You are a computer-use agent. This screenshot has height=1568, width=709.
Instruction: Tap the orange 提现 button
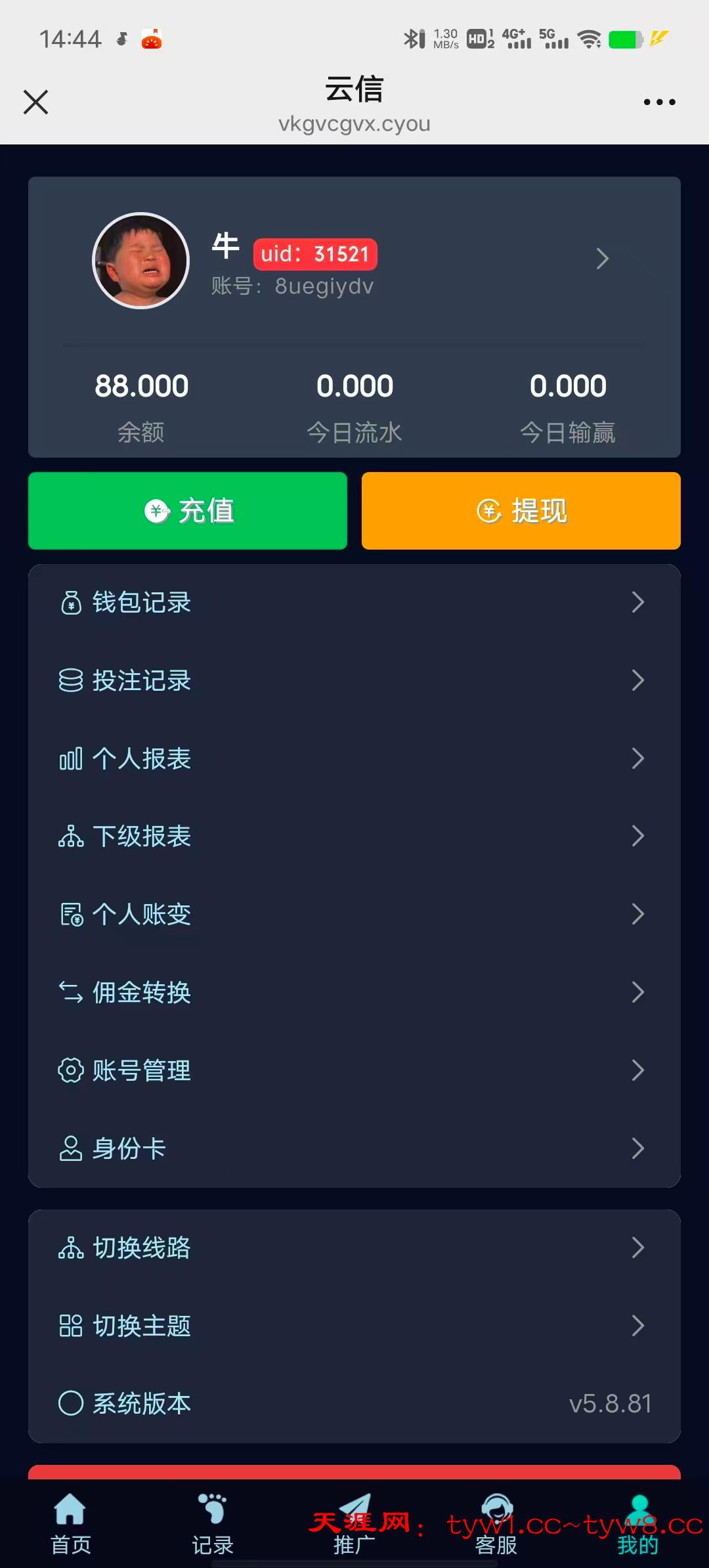pos(521,511)
